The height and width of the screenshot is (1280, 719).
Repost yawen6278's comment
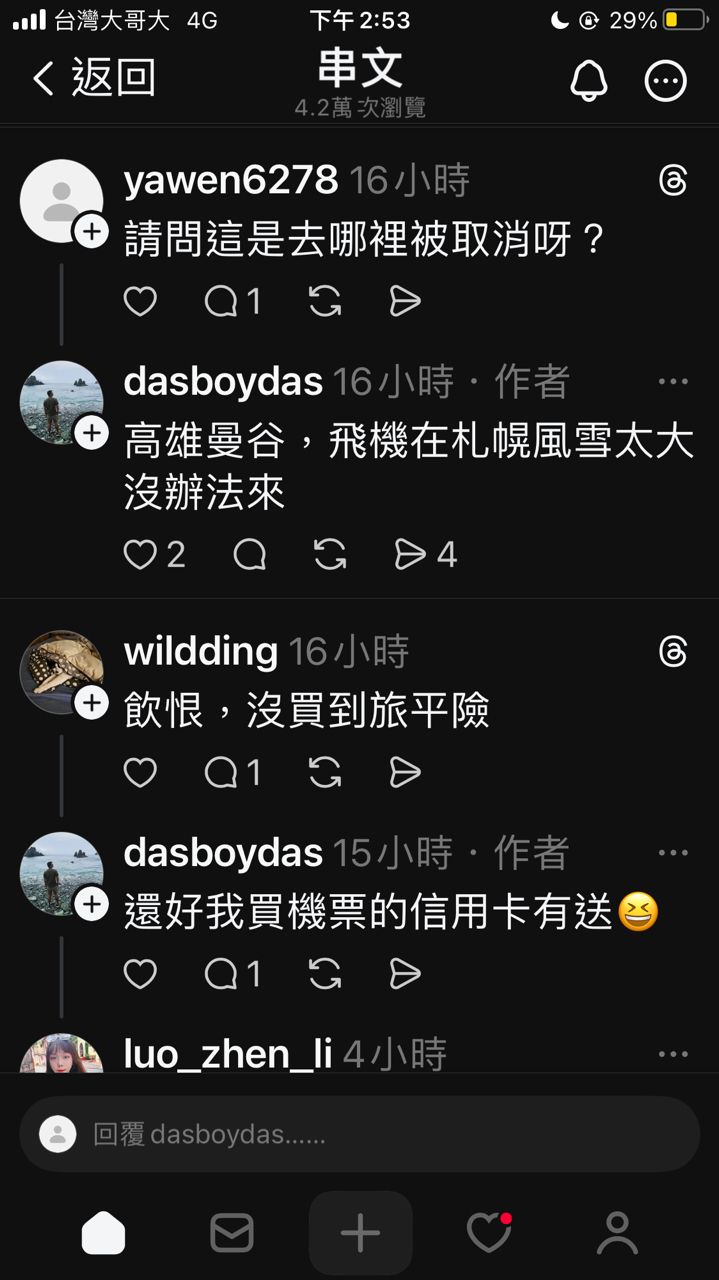pos(325,301)
